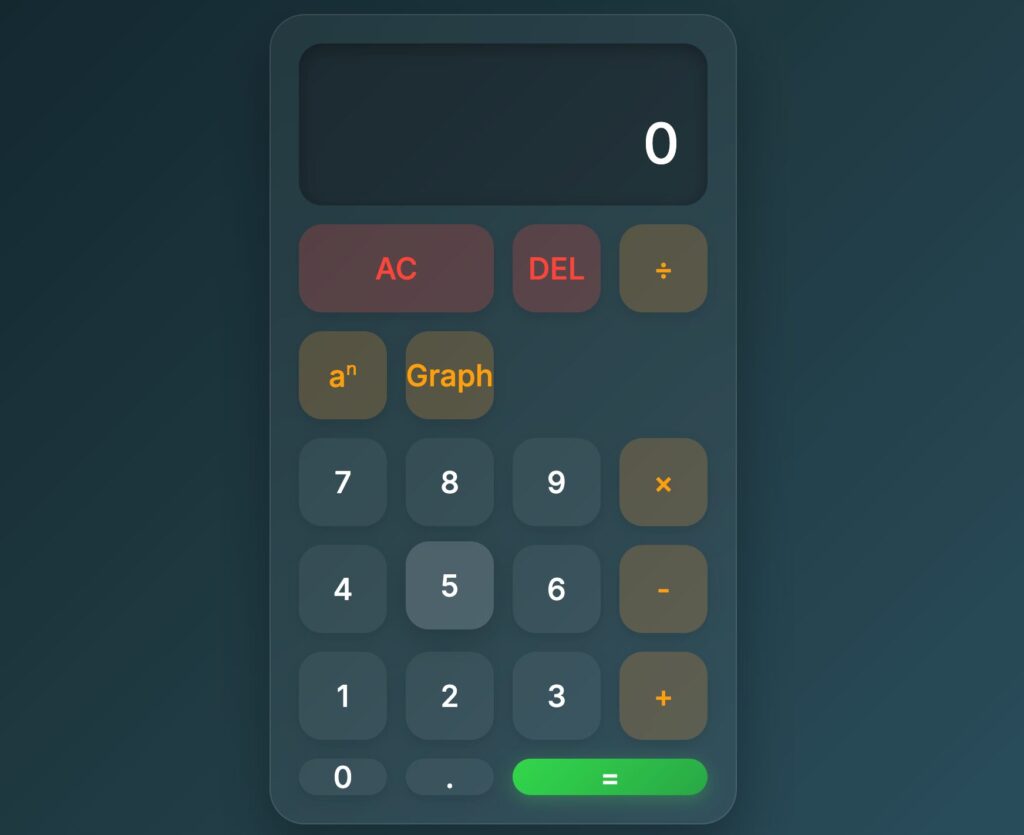Image resolution: width=1024 pixels, height=835 pixels.
Task: Insert a decimal point
Action: click(449, 777)
